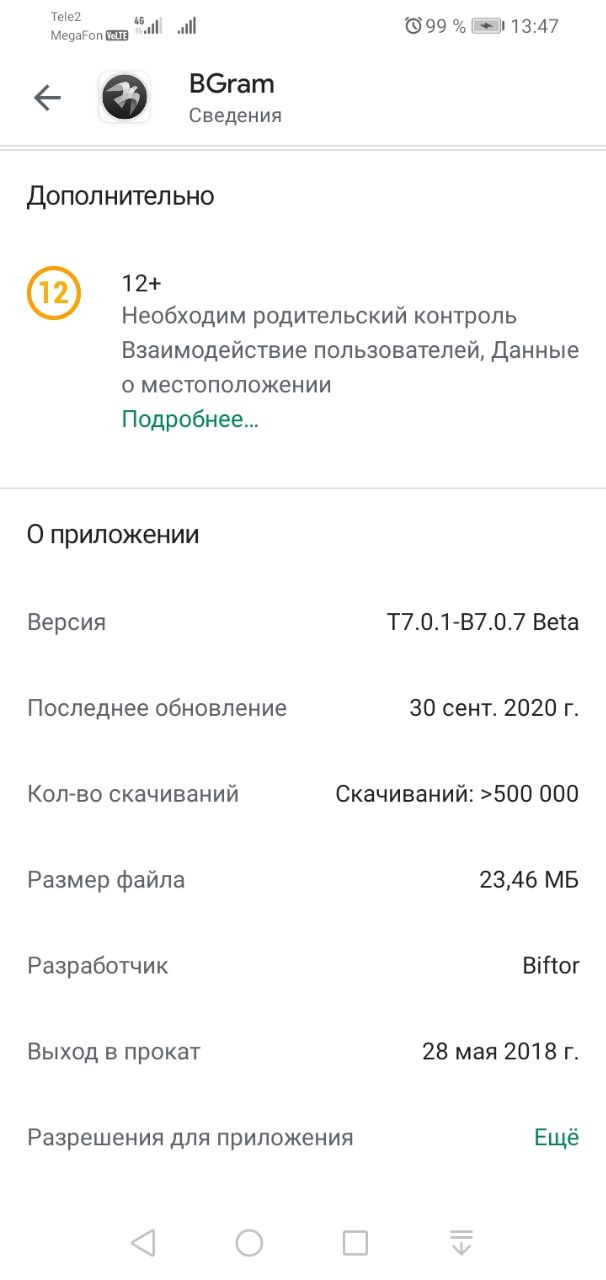Tap Ещё next to Разрешения для приложения
Screen dimensions: 606x1280
pos(556,1137)
